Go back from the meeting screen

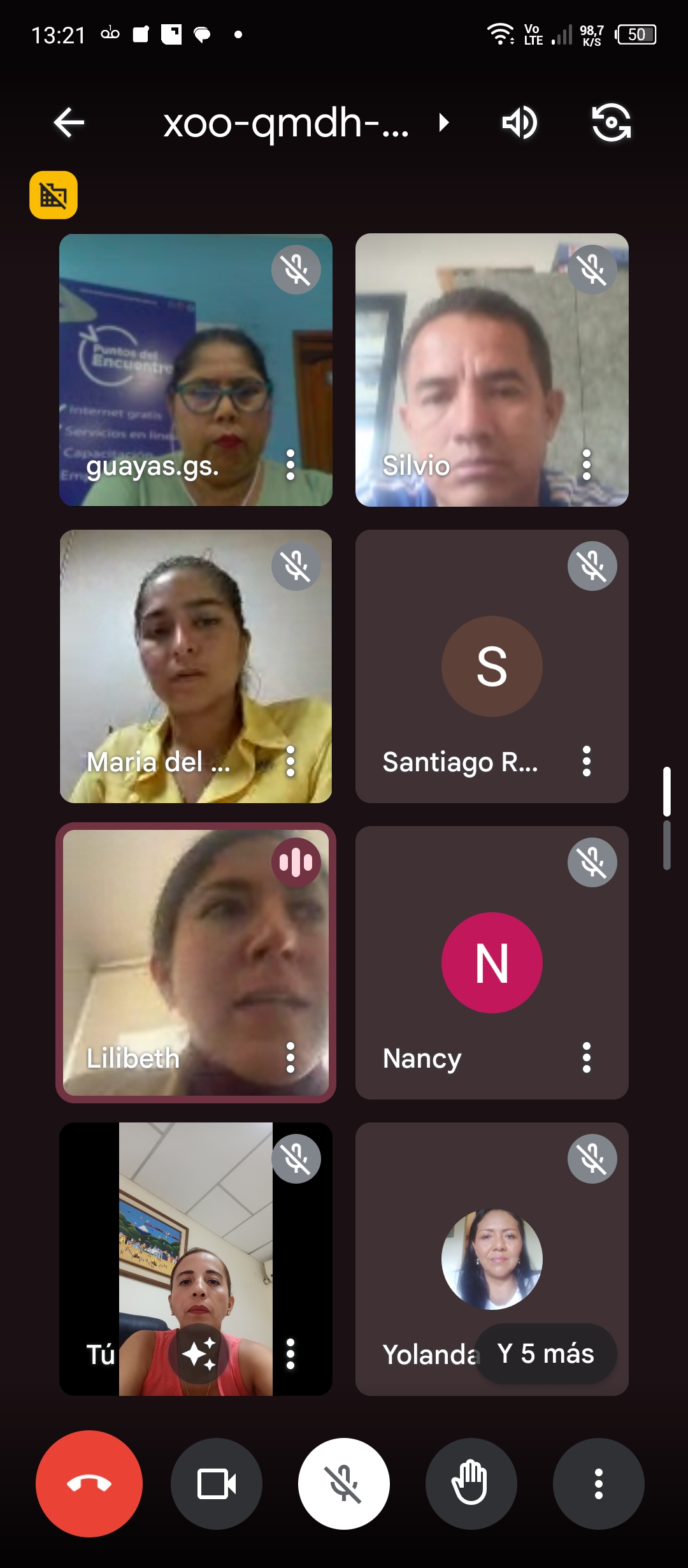click(x=69, y=122)
